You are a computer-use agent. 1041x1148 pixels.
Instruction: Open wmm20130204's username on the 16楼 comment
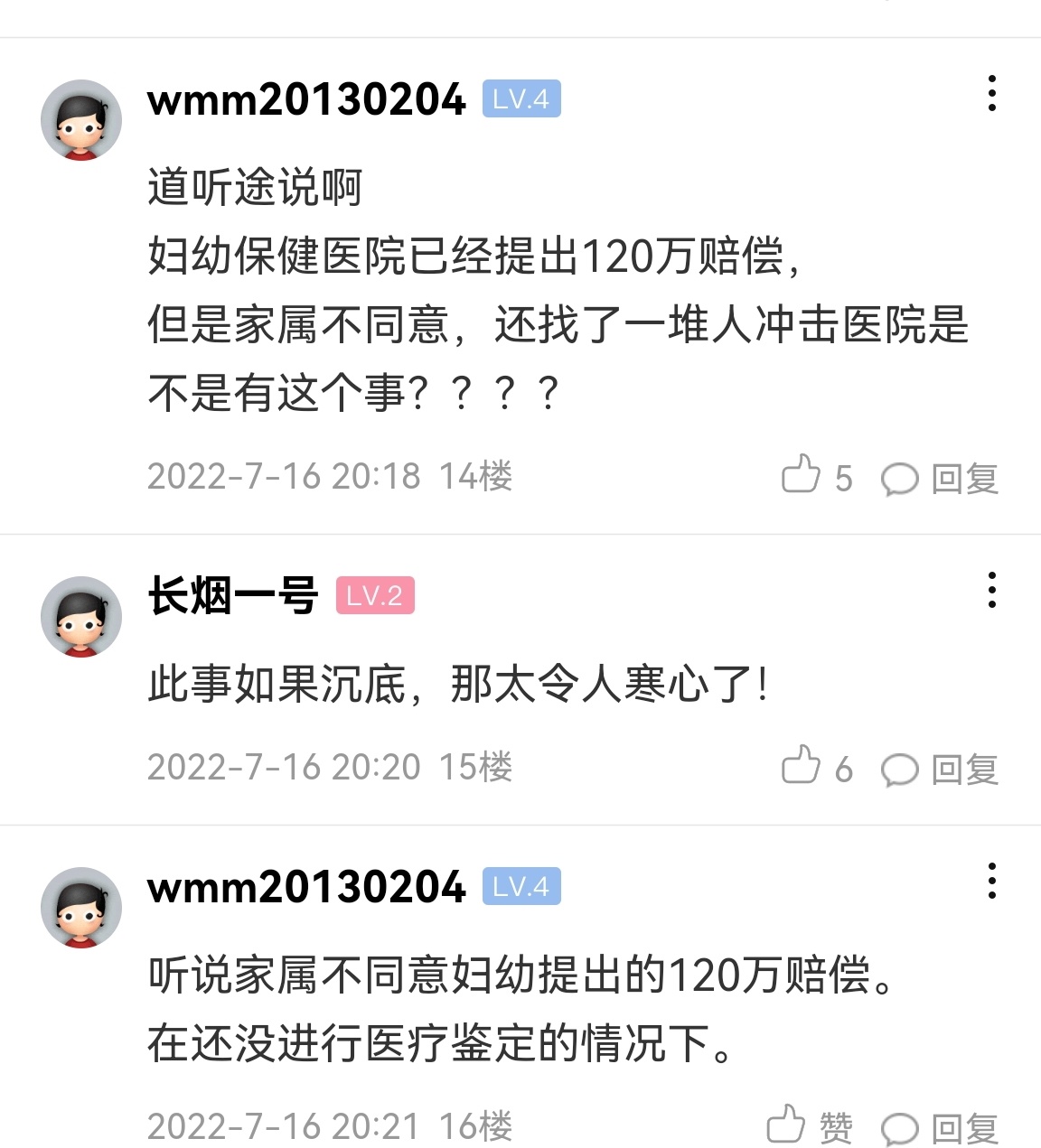click(x=306, y=887)
